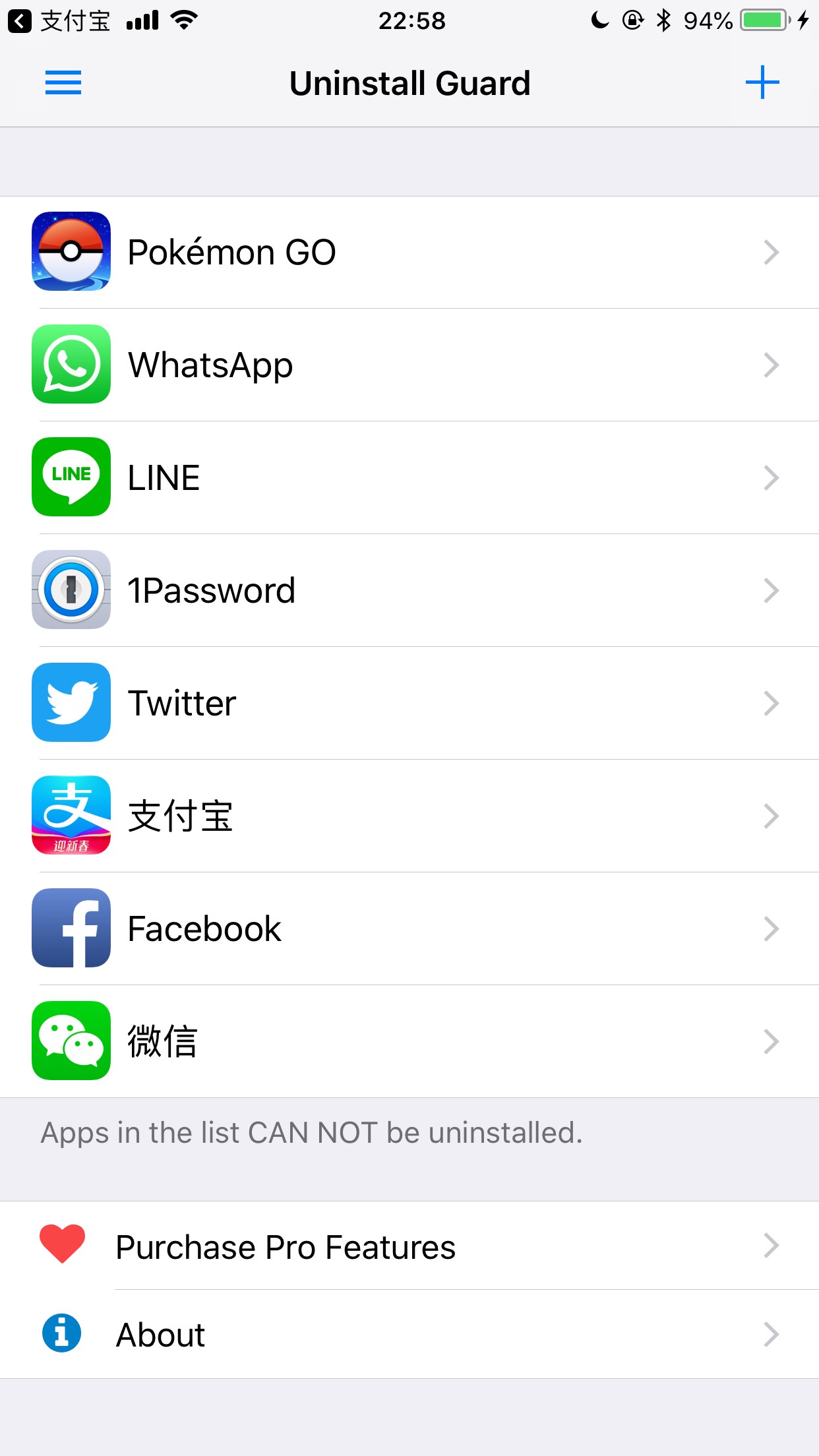Tap the heart icon beside Purchase Pro Features
Screen dimensions: 819x1456
63,1245
